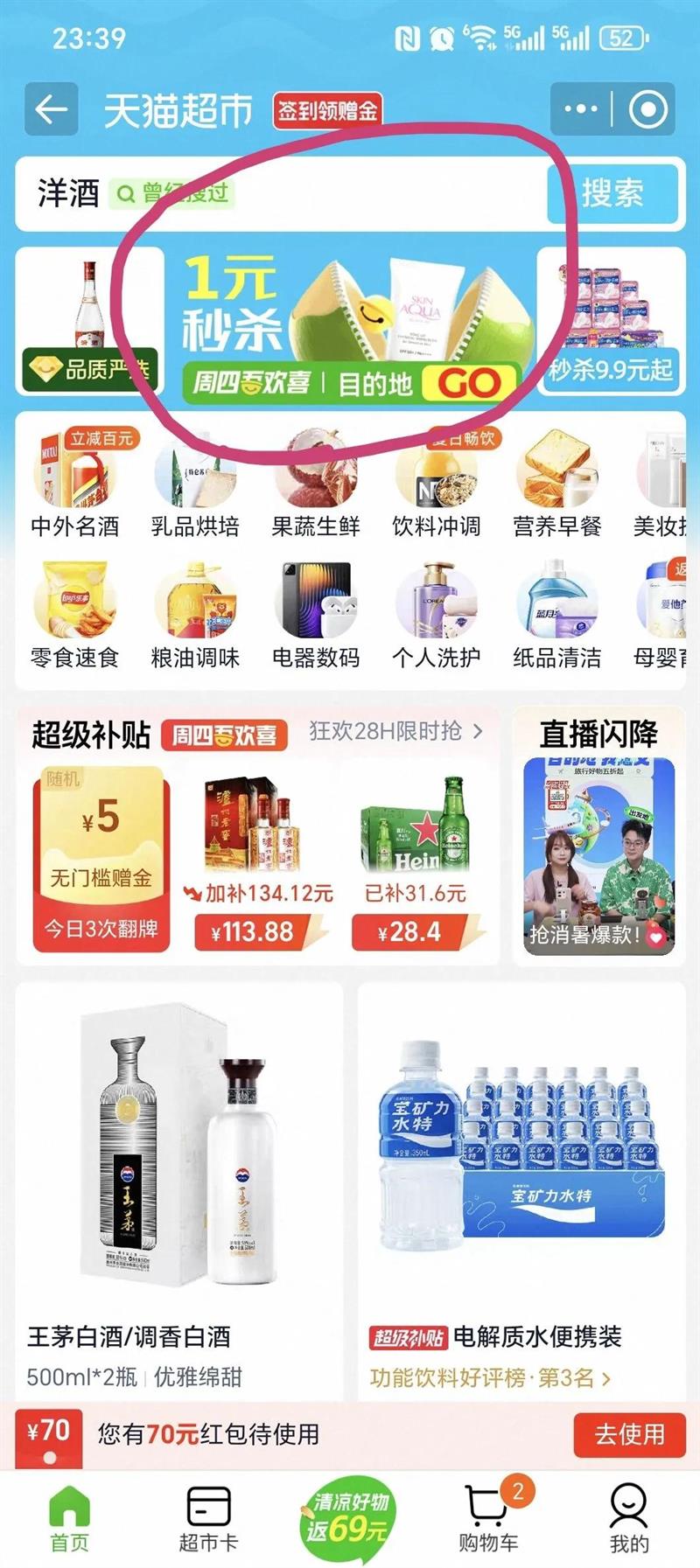
Task: Open the 购物车 tab
Action: [x=488, y=1520]
